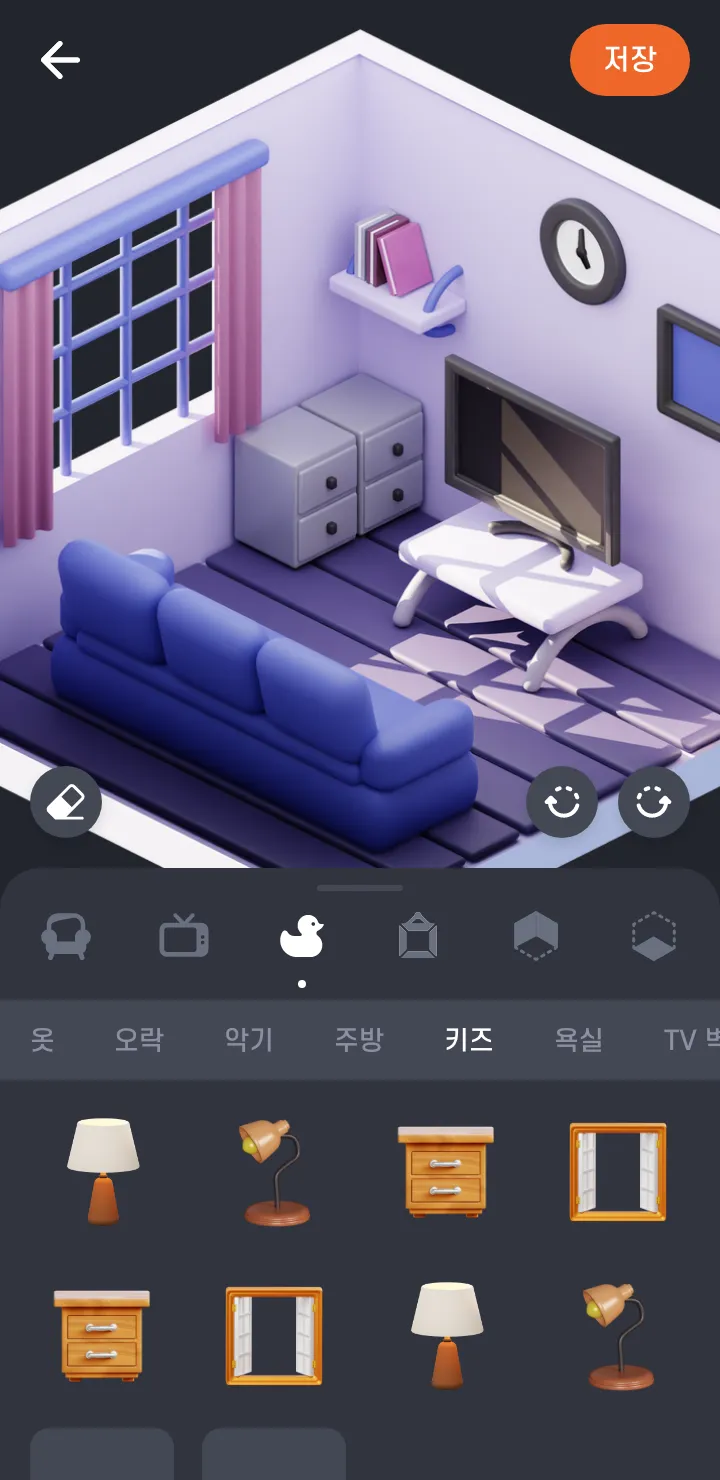The image size is (720, 1480).
Task: Open the wall style category
Action: click(536, 938)
